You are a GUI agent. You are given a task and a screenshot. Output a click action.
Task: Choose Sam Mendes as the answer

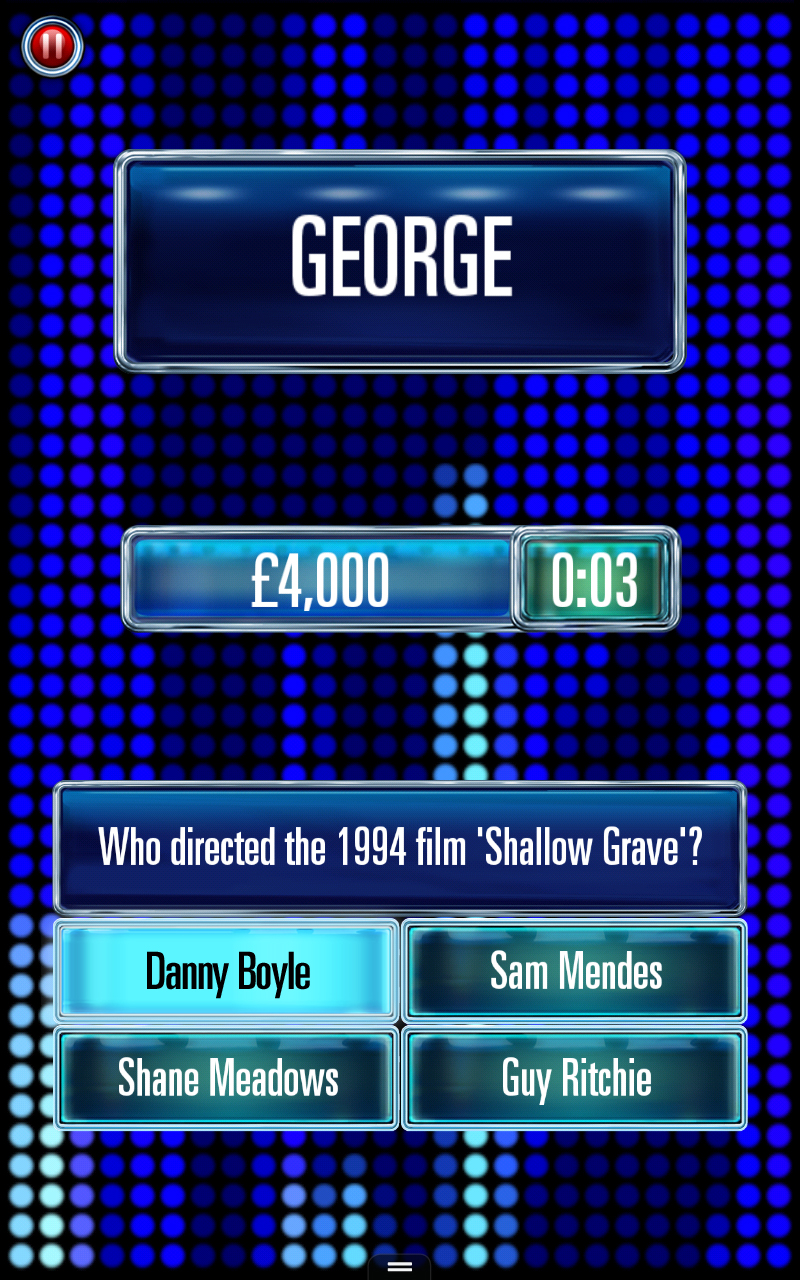click(x=574, y=971)
